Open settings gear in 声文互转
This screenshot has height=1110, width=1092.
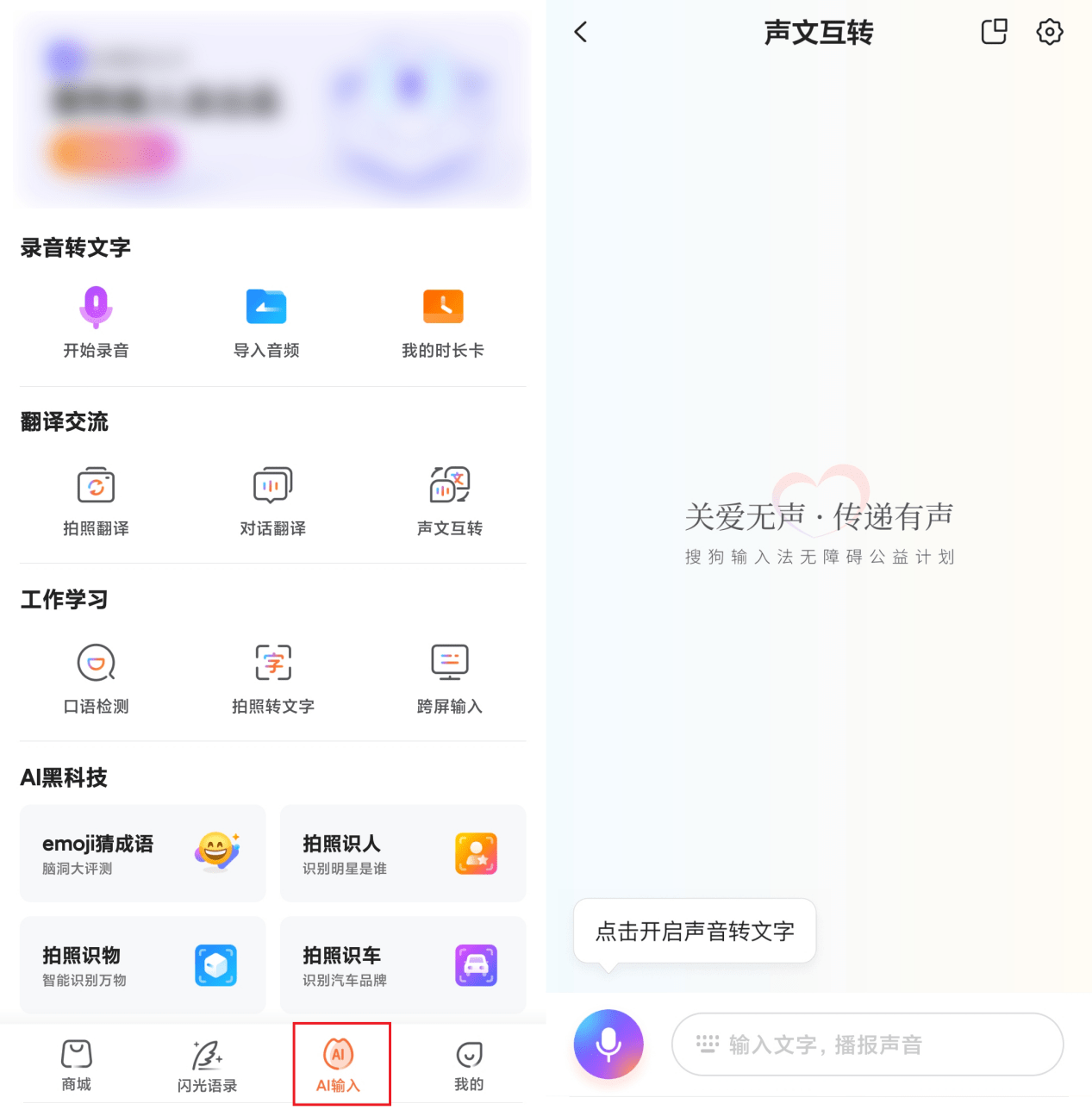1049,33
